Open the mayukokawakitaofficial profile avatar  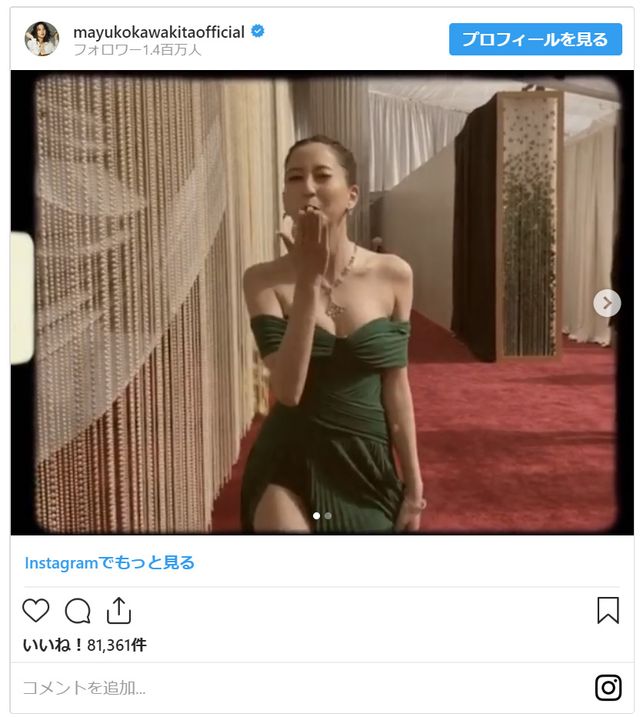pyautogui.click(x=42, y=39)
